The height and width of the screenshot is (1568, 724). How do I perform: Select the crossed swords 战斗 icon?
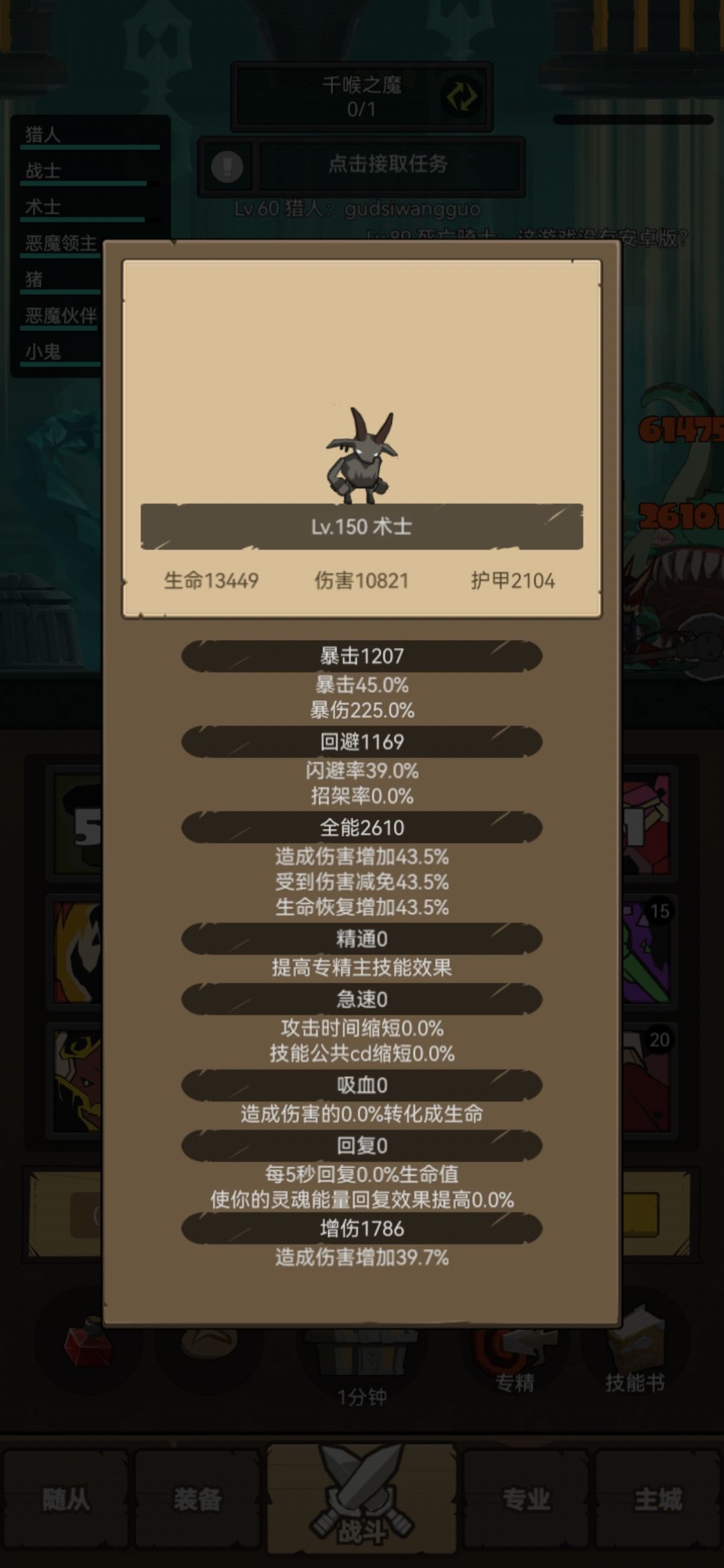coord(362,1492)
